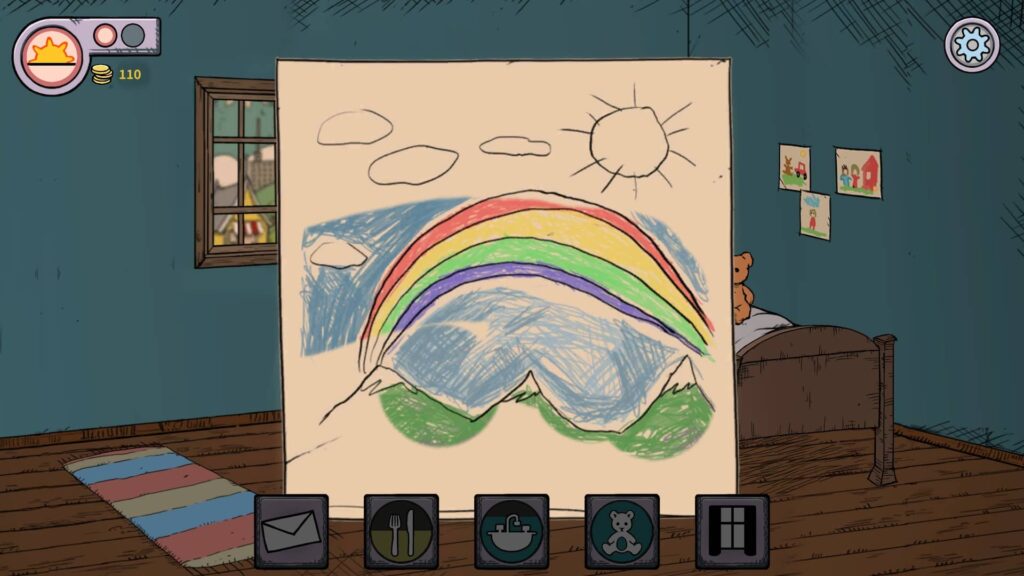Select the teddy bear play button
Image resolution: width=1024 pixels, height=576 pixels.
pos(621,531)
